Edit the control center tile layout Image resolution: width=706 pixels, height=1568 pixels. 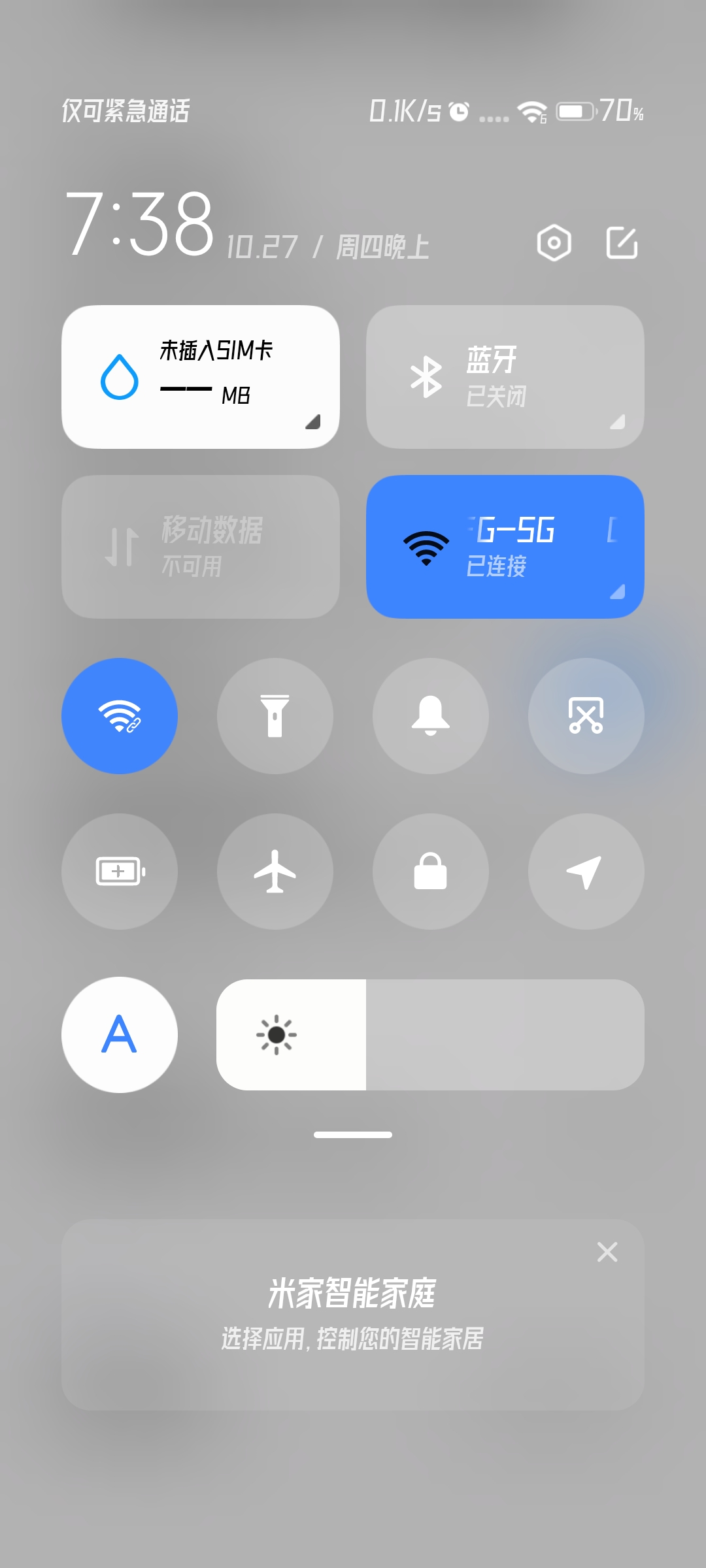pos(622,243)
